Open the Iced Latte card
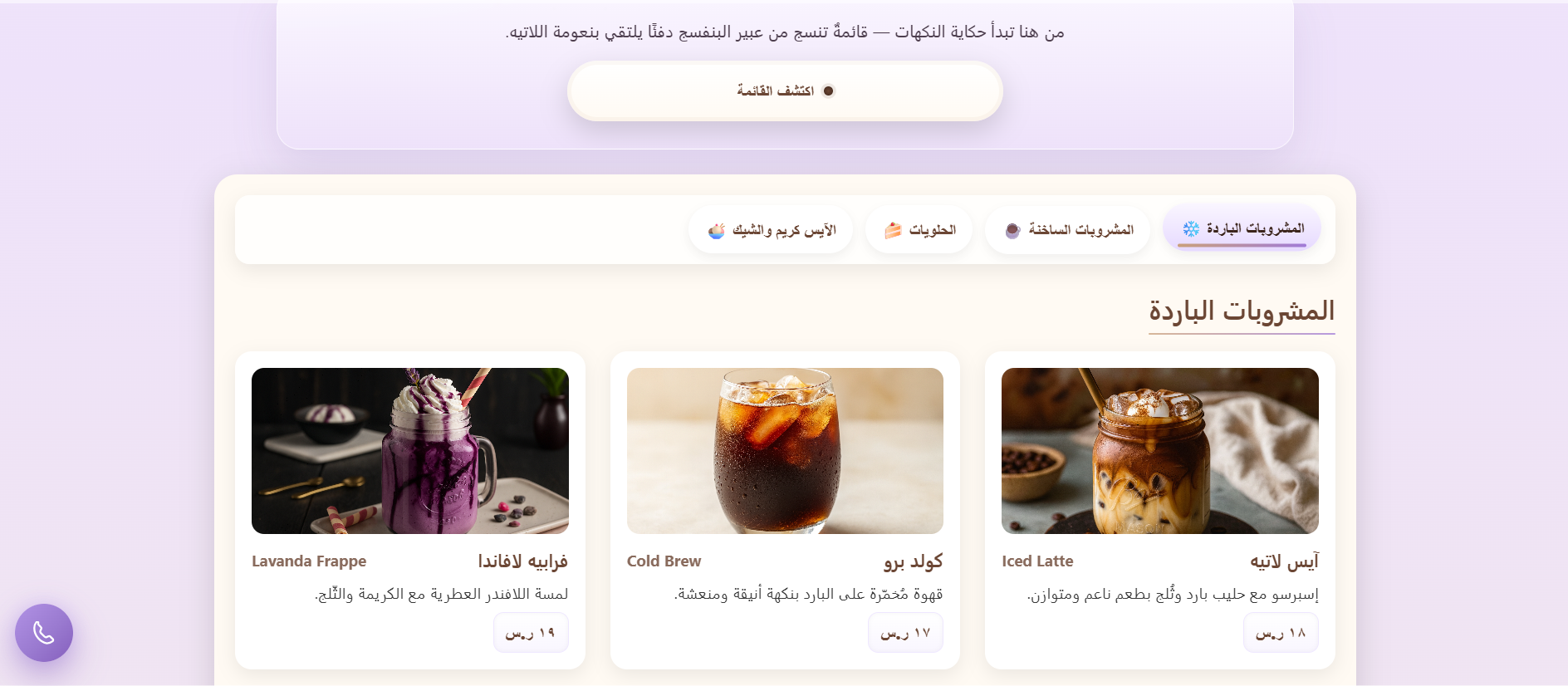 point(1159,509)
